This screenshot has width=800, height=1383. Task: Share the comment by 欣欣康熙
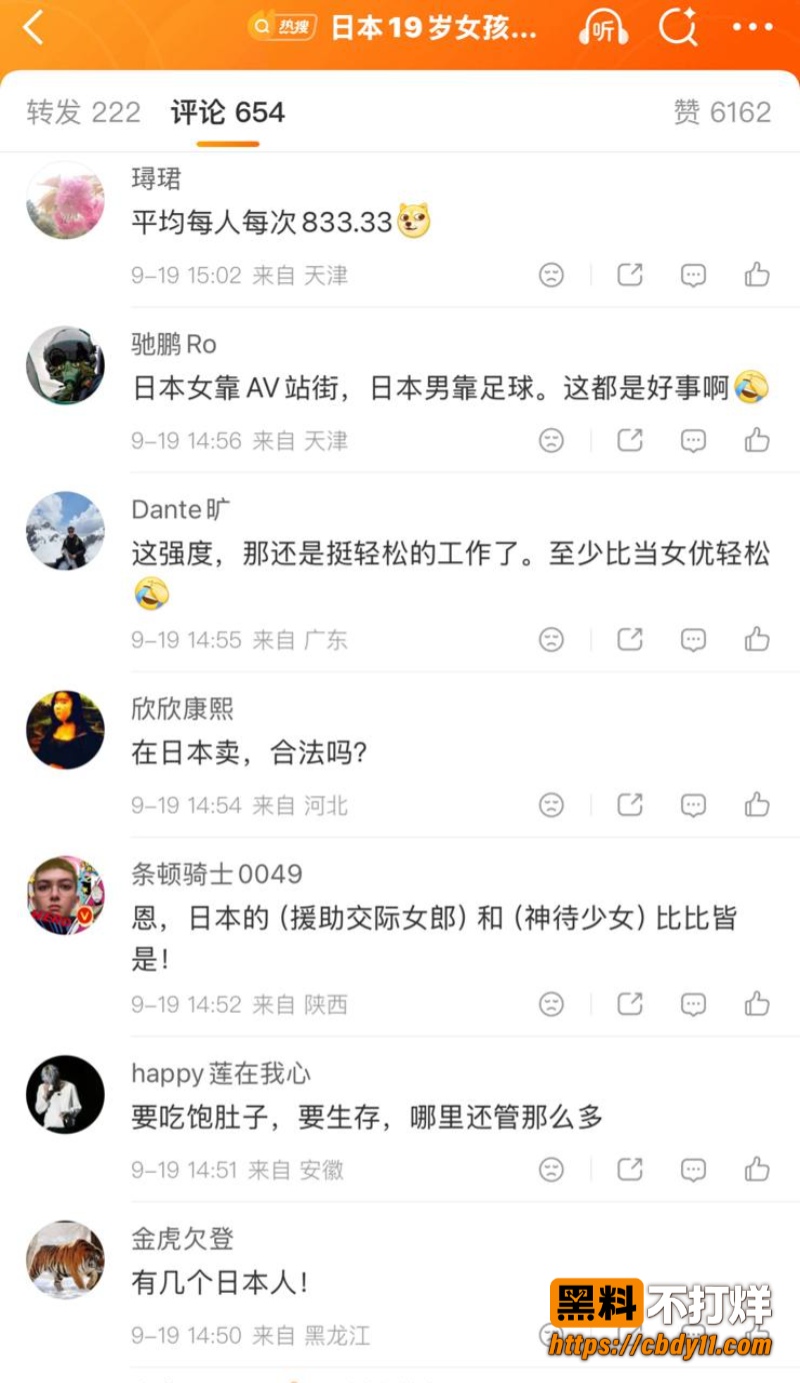pyautogui.click(x=629, y=804)
